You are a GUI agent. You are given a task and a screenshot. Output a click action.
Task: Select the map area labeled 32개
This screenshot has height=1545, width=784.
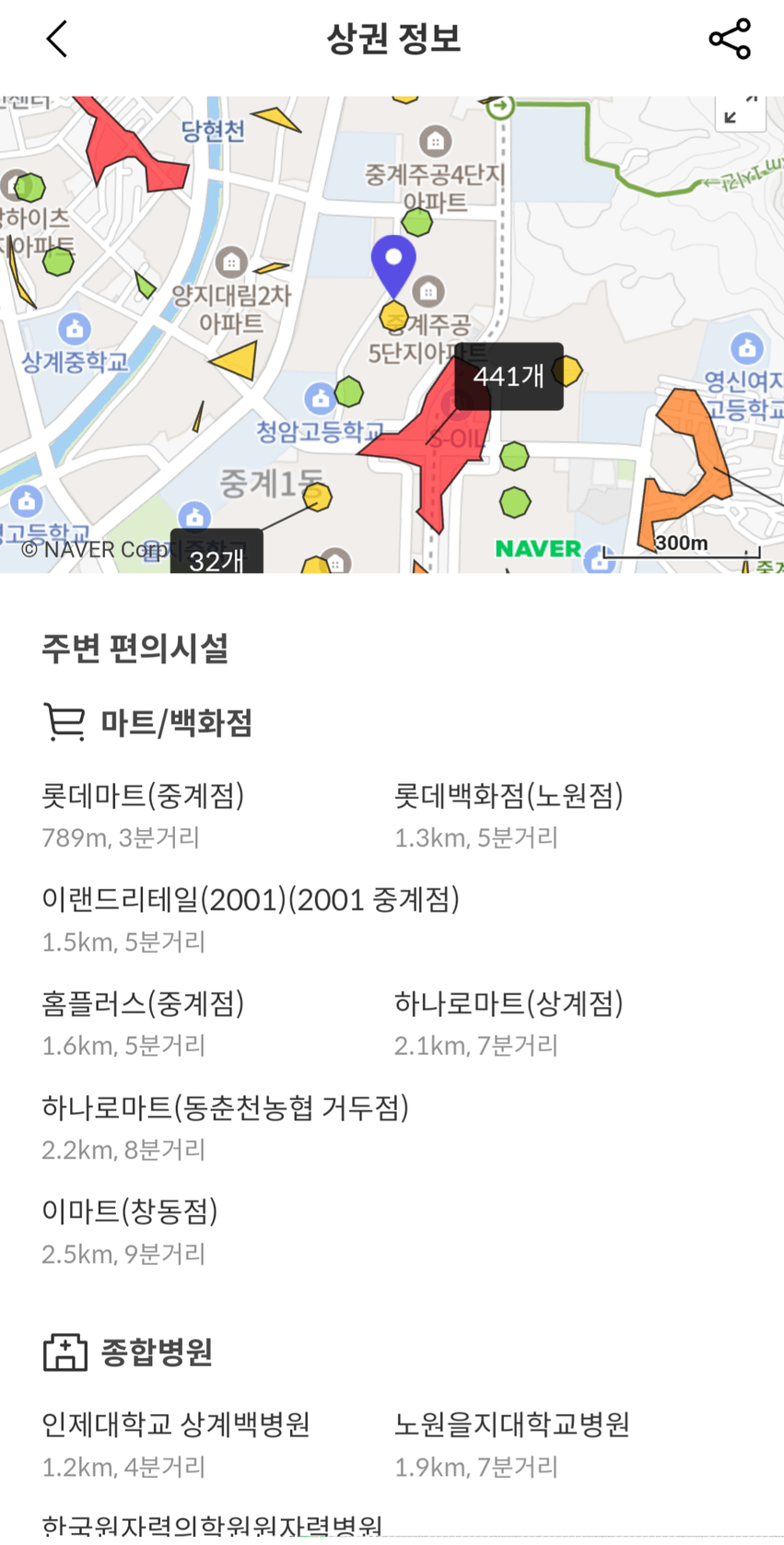(216, 553)
